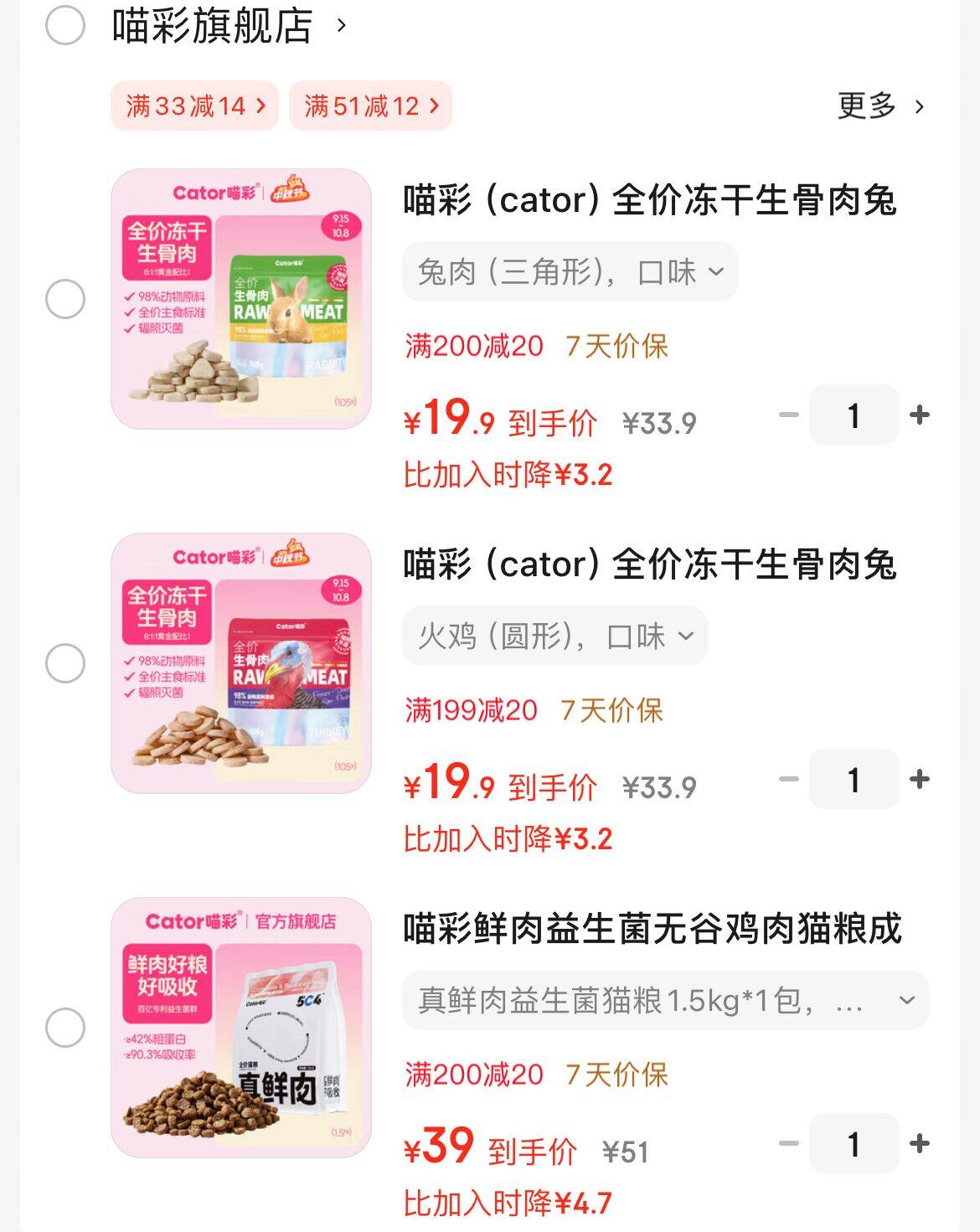The width and height of the screenshot is (980, 1232).
Task: Open the 火鸡（圆形）flavor dropdown
Action: coord(555,636)
